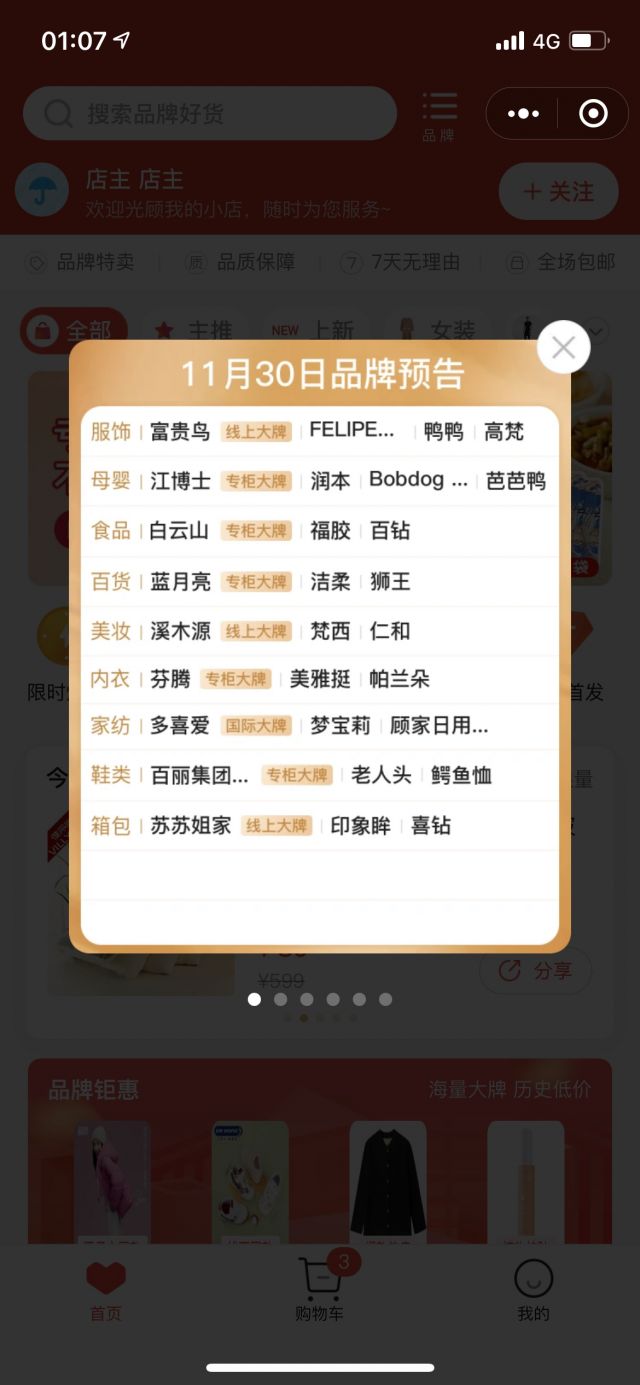Viewport: 640px width, 1385px height.
Task: Follow the shop with 关注 button
Action: [x=558, y=191]
